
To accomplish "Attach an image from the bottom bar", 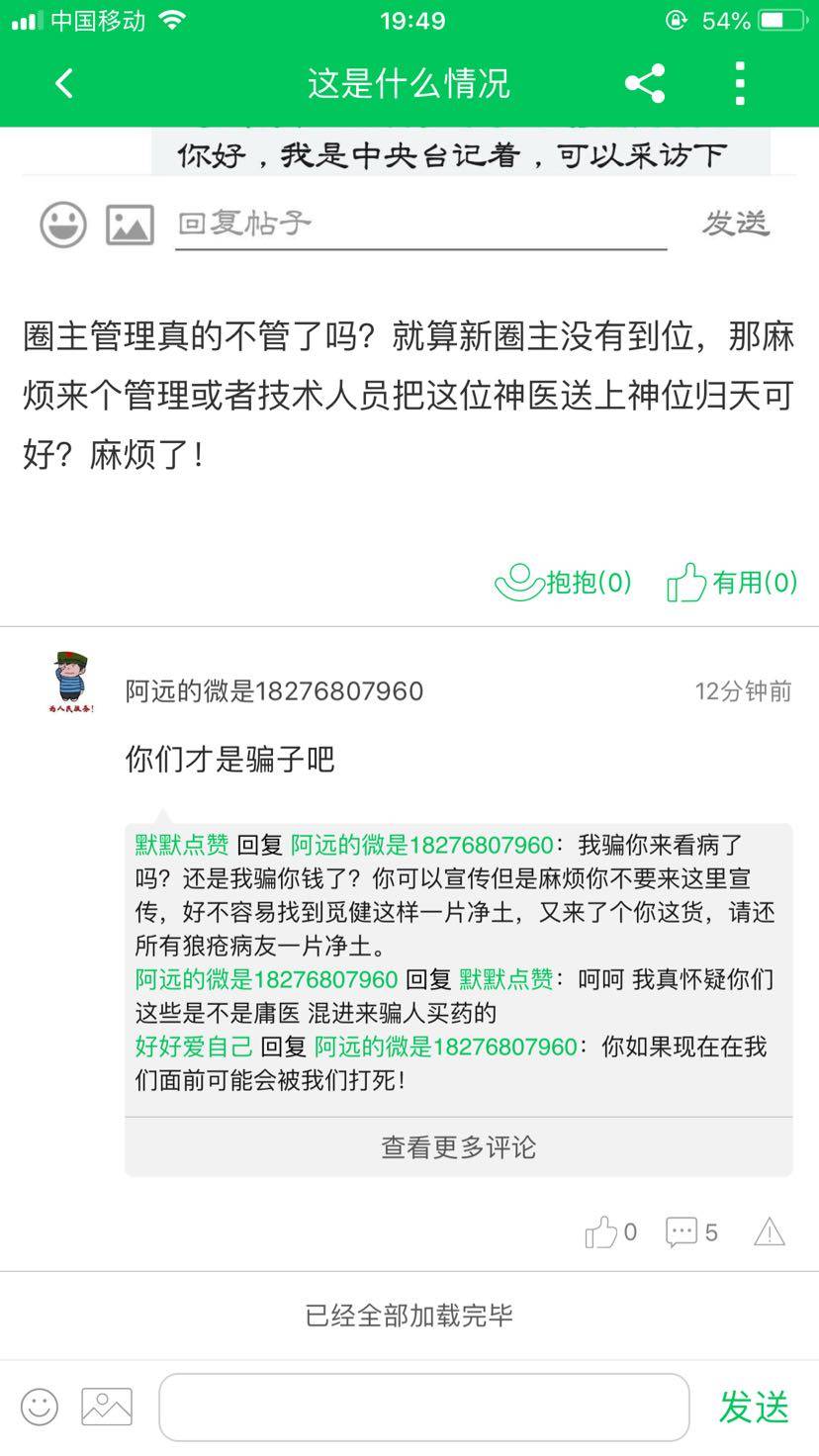I will point(106,1407).
